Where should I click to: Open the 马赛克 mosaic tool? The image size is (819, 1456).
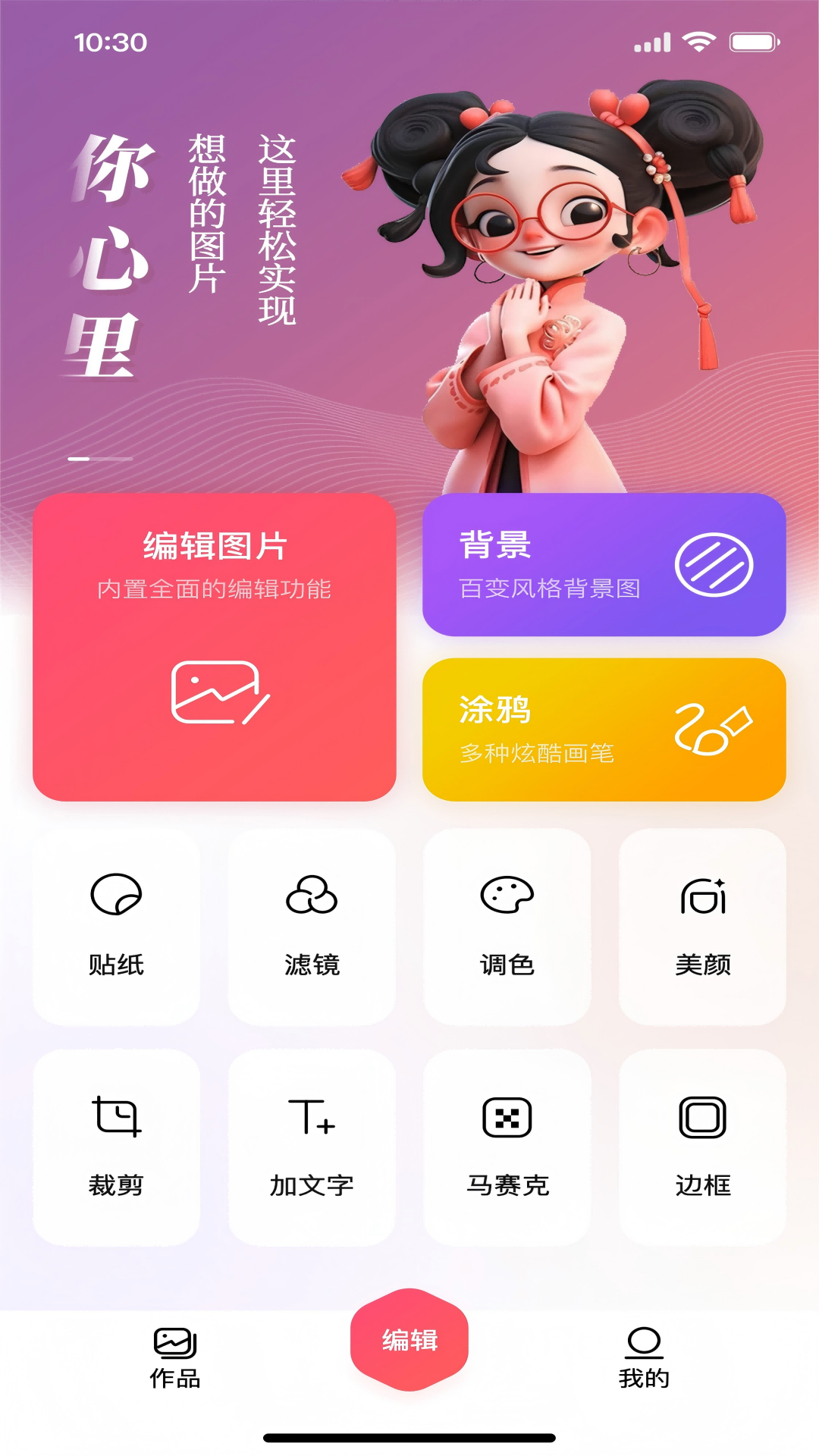(x=507, y=1147)
